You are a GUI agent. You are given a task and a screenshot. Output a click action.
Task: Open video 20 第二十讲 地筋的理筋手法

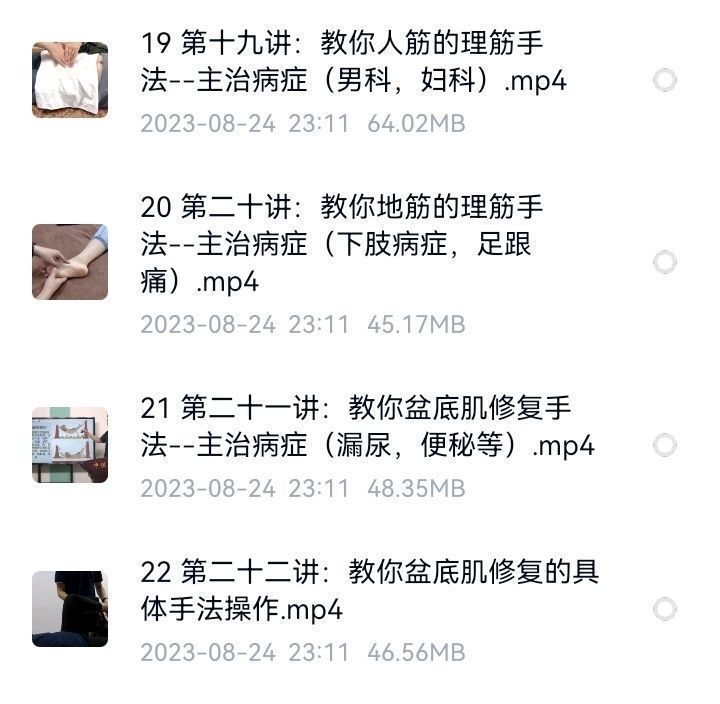point(340,245)
